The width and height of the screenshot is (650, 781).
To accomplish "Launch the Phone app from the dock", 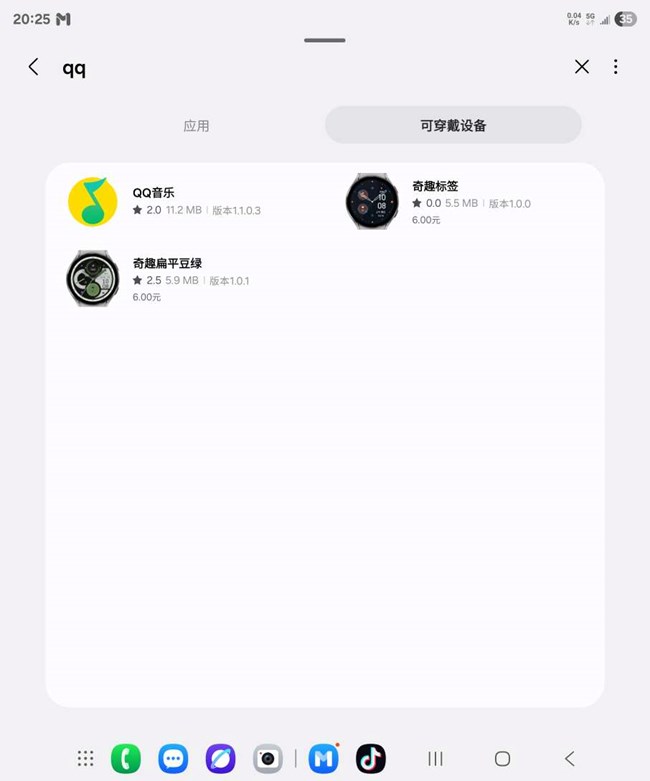I will point(126,758).
